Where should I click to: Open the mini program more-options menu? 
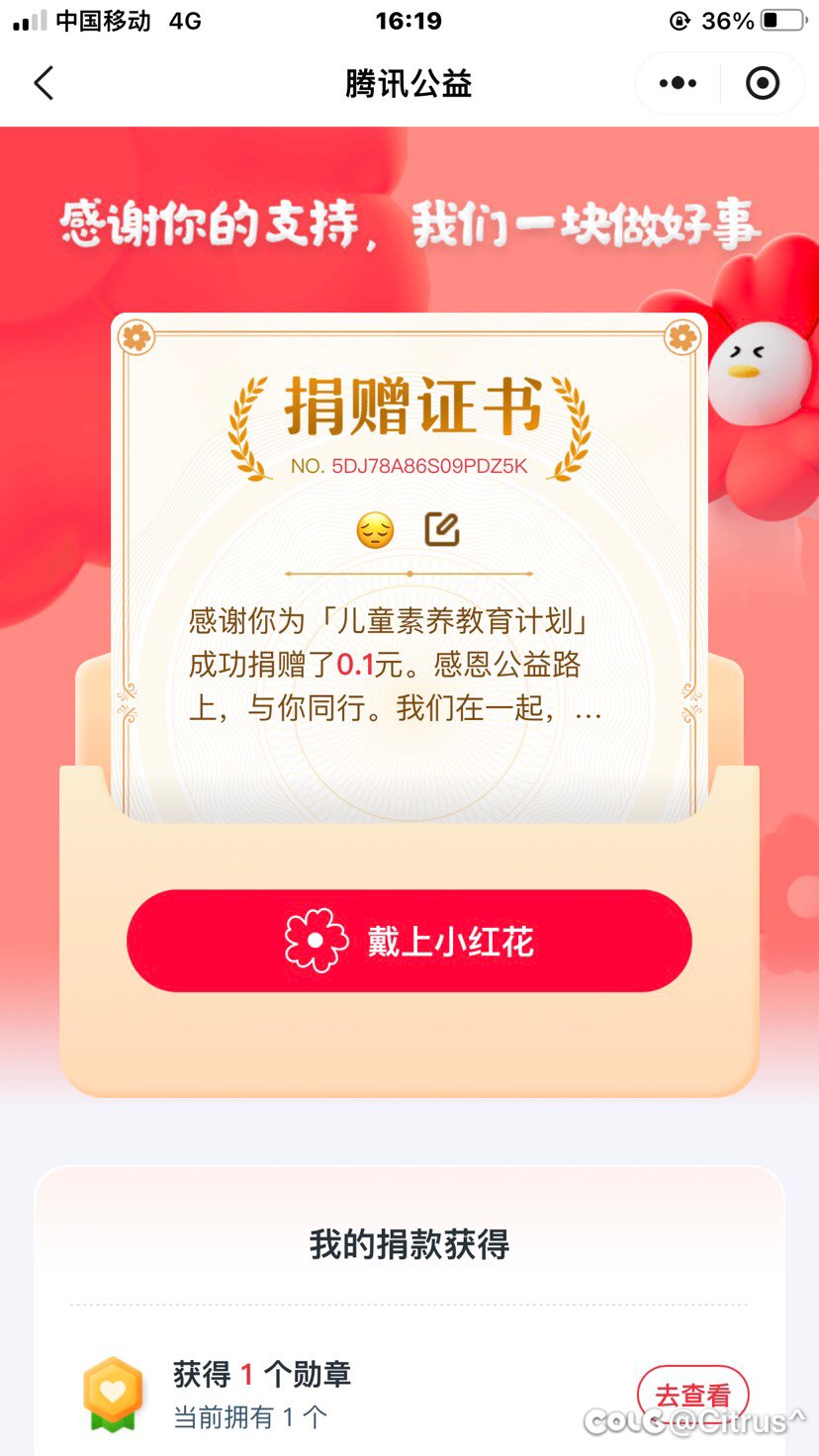(678, 84)
